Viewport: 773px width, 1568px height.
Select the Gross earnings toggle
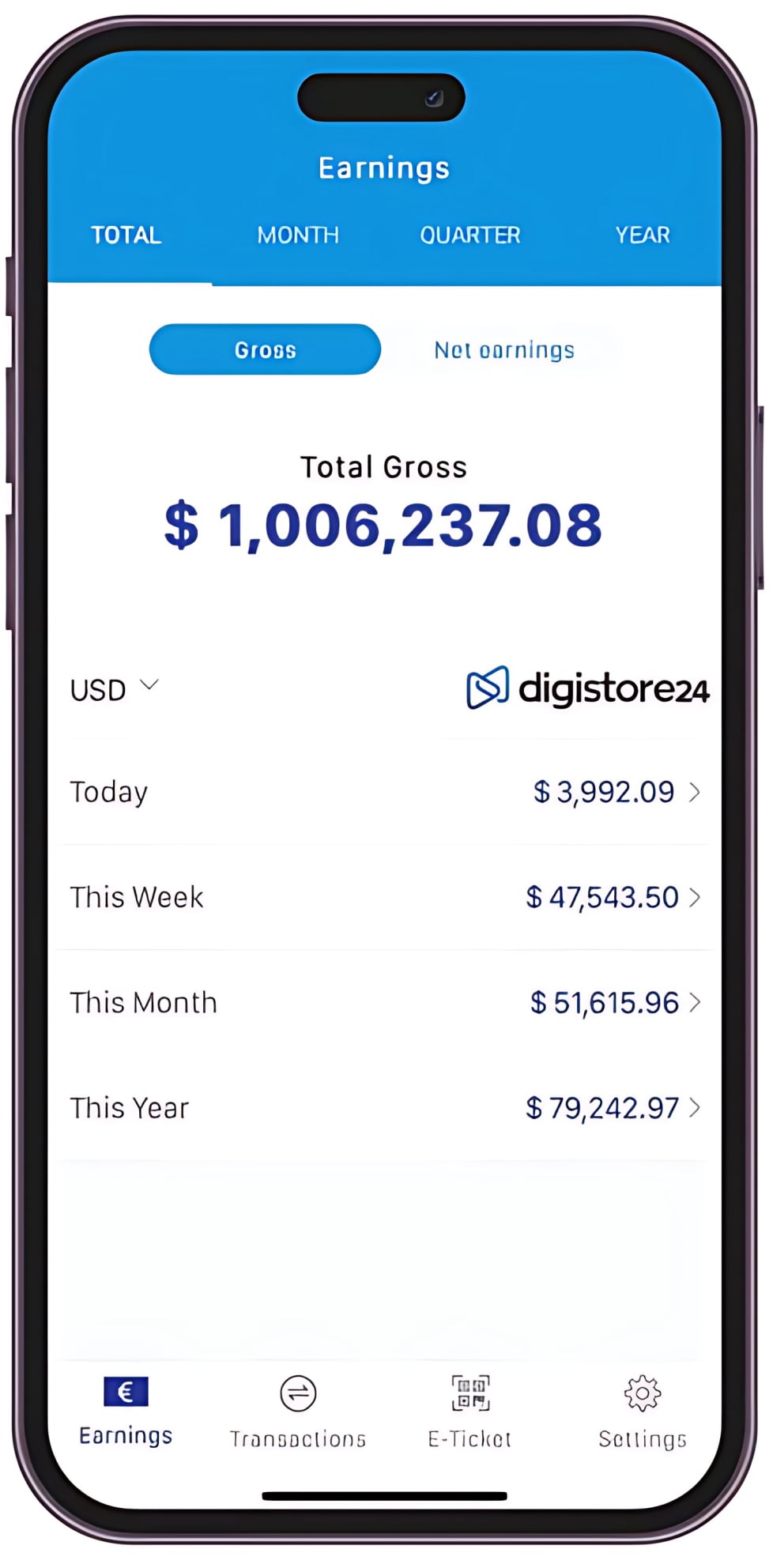[265, 349]
